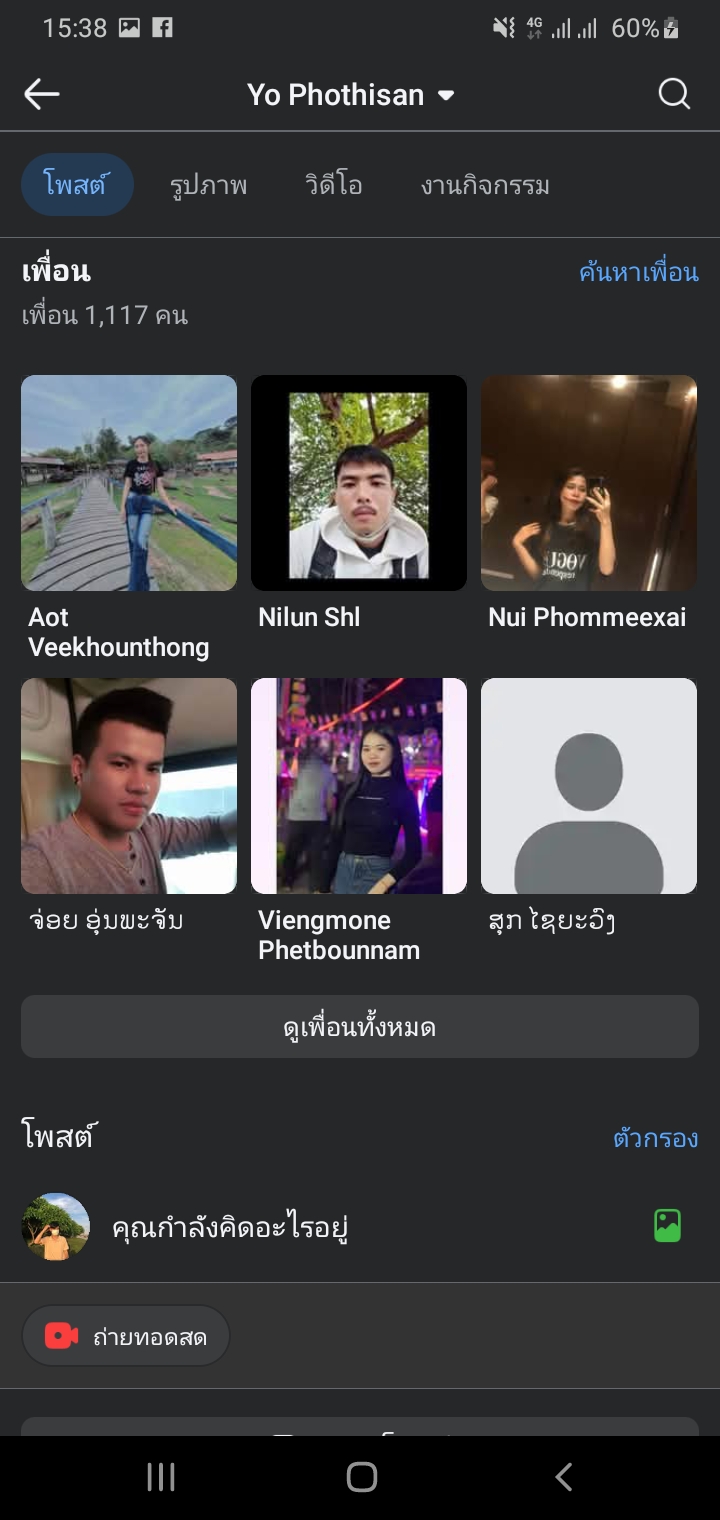Start a live video with ถ่ายทอดสด

[126, 1336]
